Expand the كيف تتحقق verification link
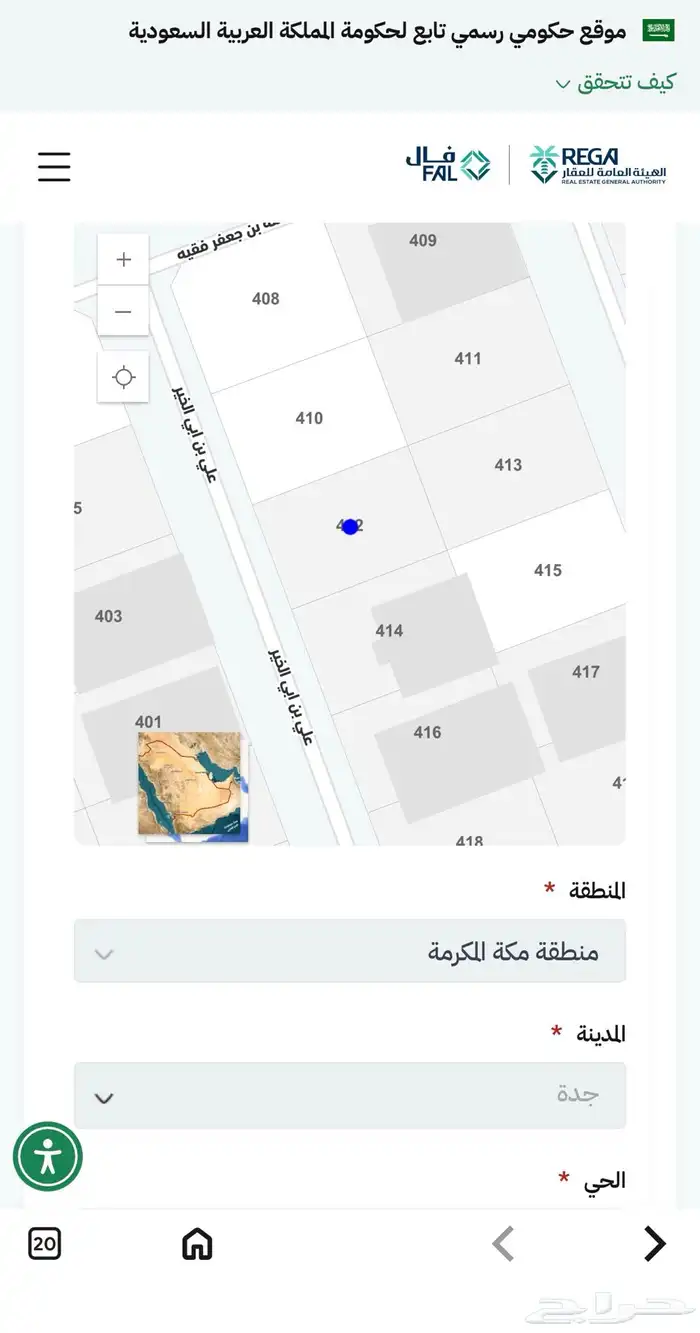 click(616, 83)
